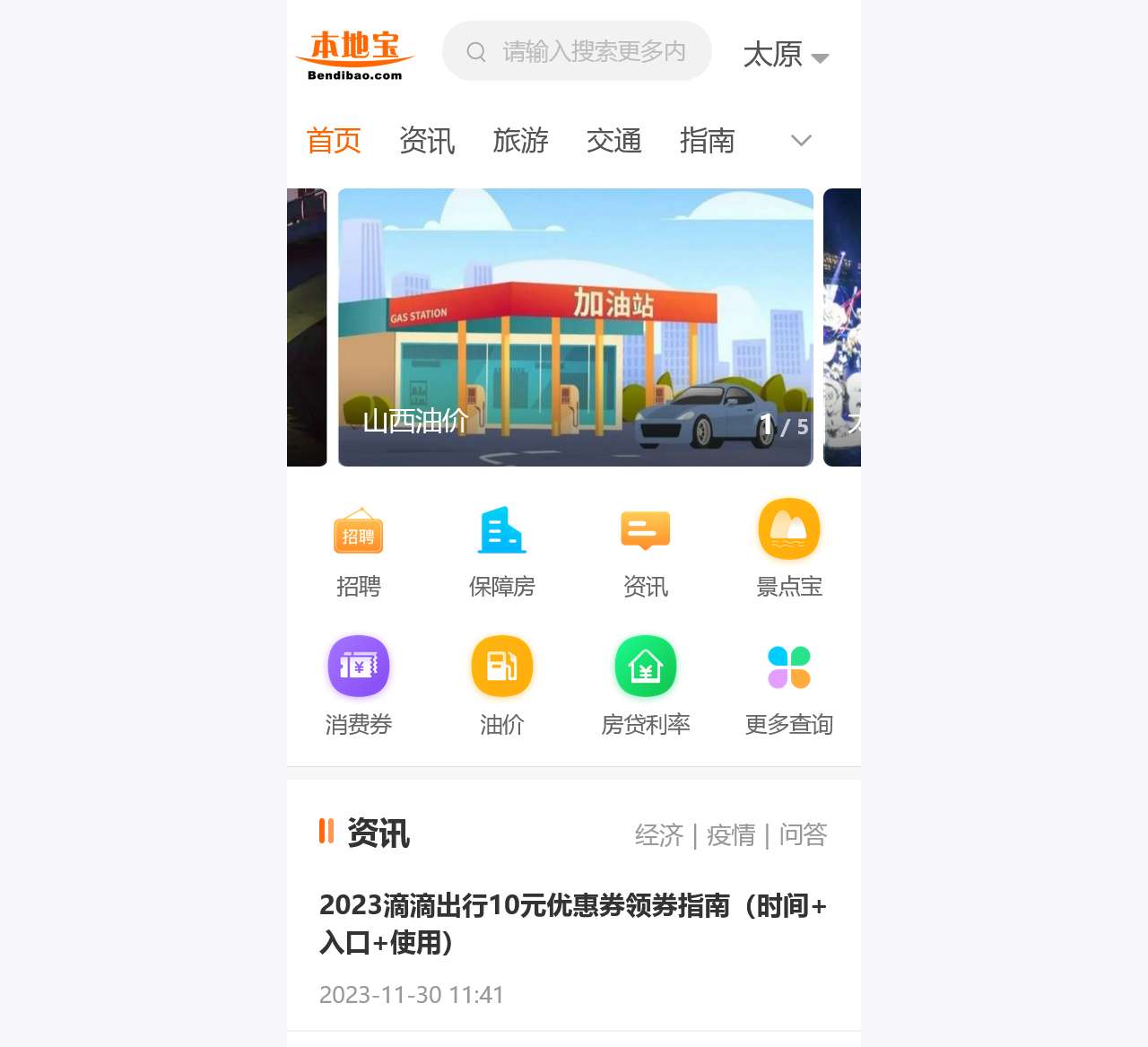Screen dimensions: 1148x1047
Task: Open the 滴滴出行10元优惠券 article
Action: click(572, 923)
